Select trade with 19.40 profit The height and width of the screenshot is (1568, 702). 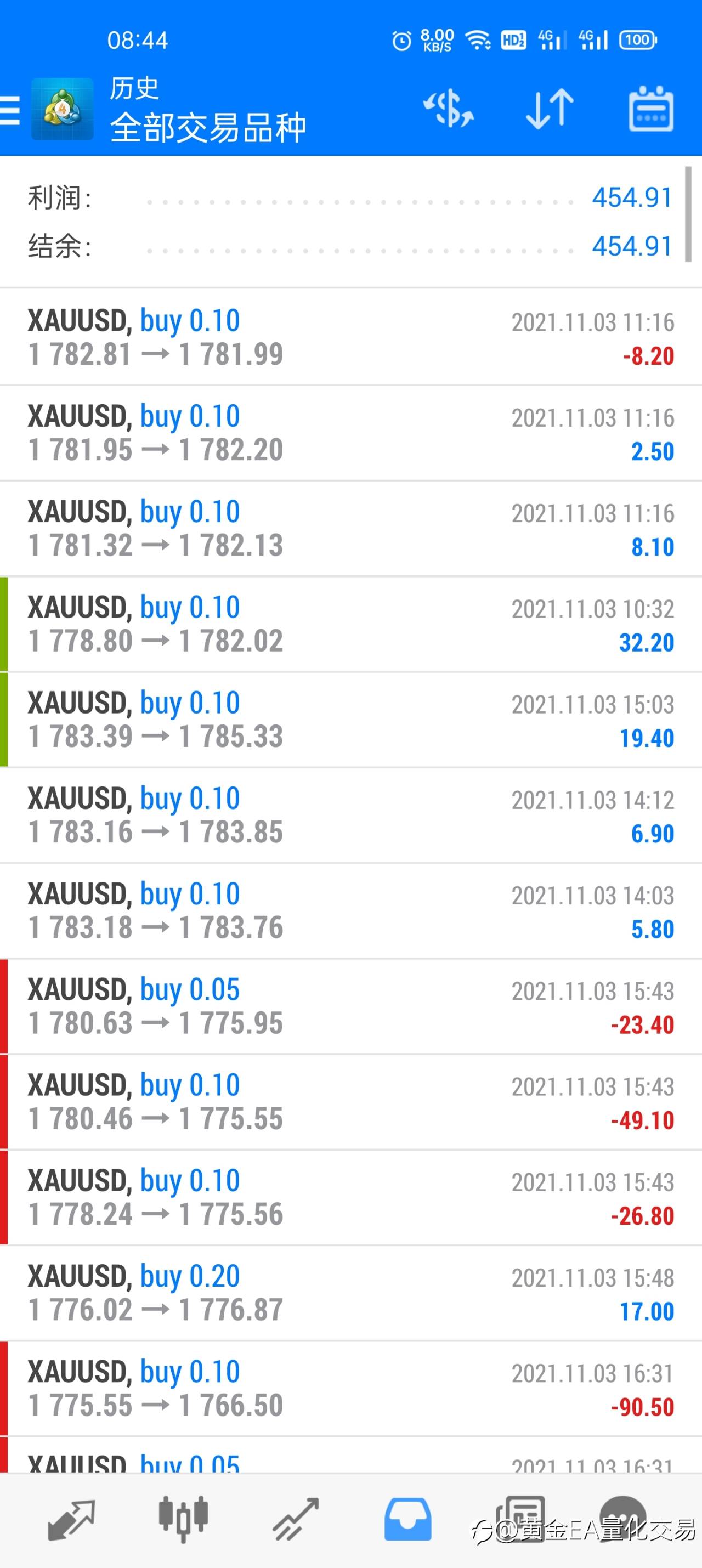tap(350, 720)
